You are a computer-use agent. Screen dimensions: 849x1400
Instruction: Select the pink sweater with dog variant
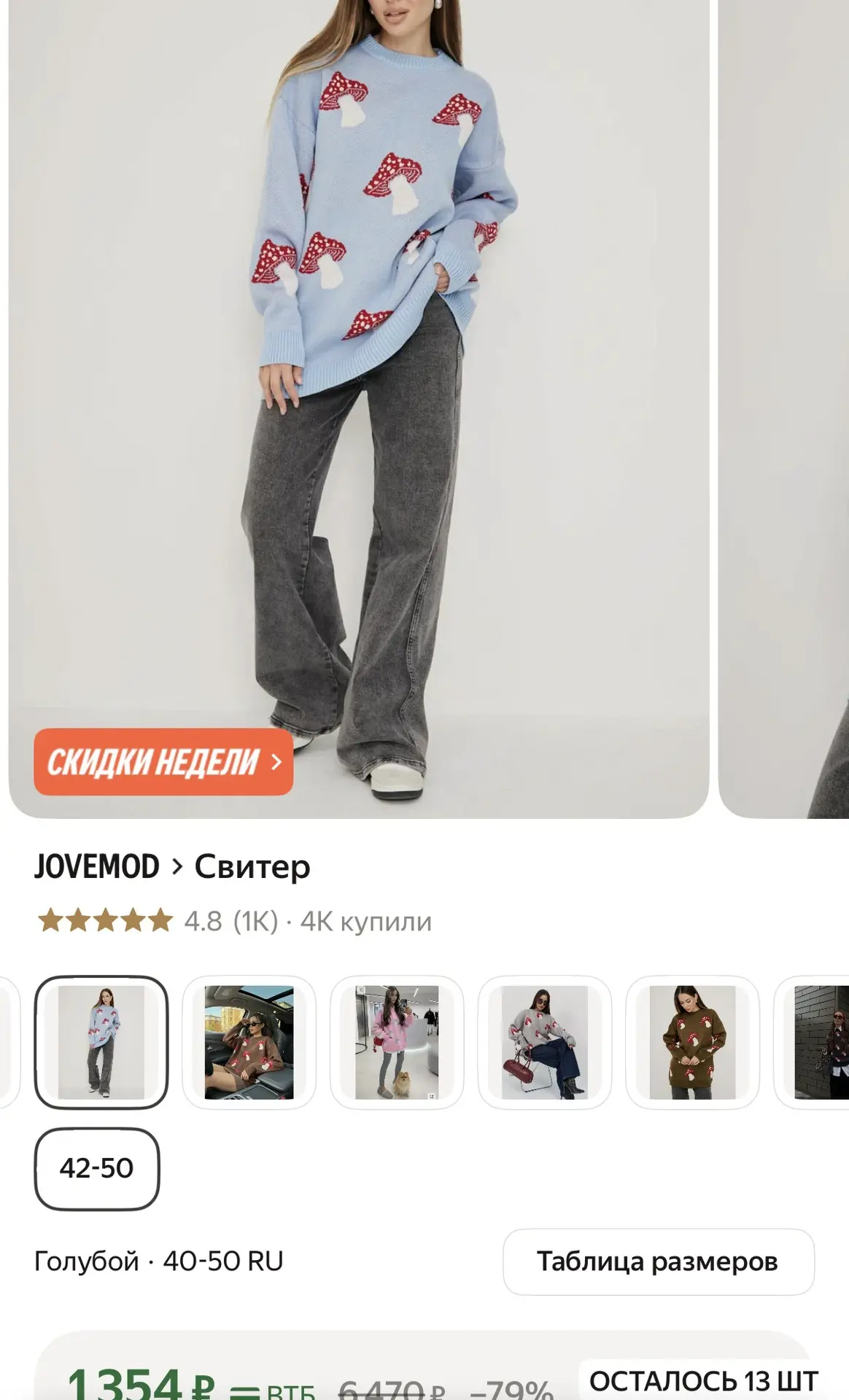point(397,1042)
